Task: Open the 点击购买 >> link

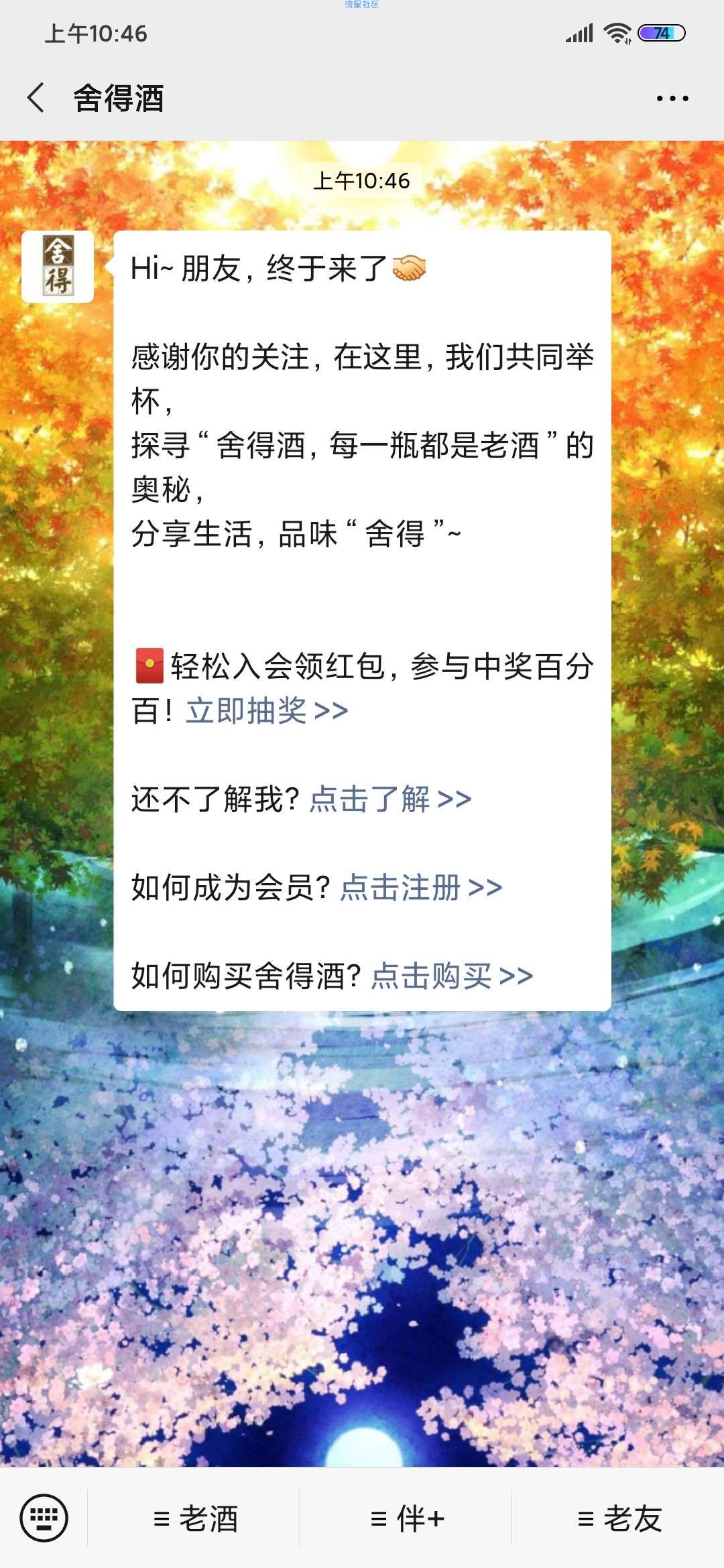Action: (452, 976)
